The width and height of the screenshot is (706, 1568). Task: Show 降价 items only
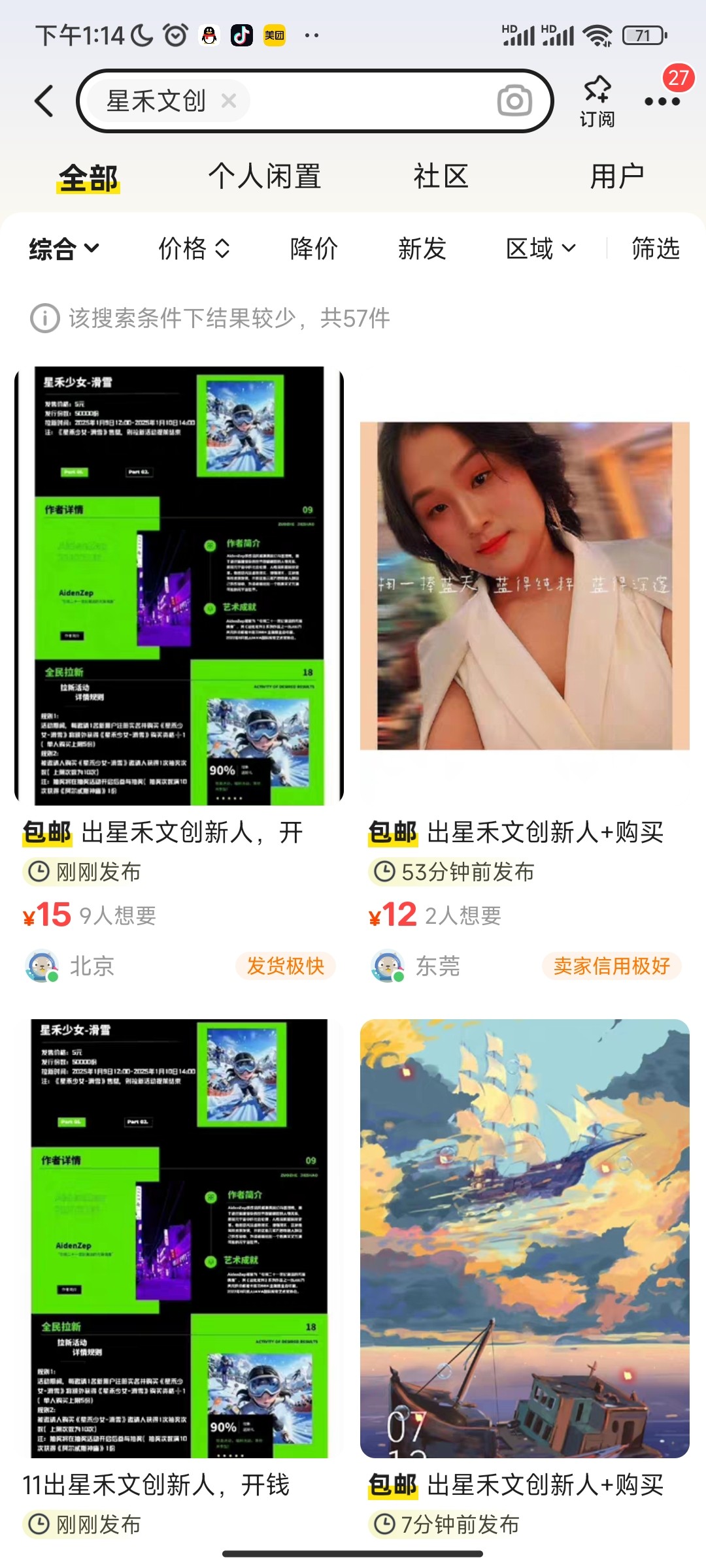click(314, 249)
